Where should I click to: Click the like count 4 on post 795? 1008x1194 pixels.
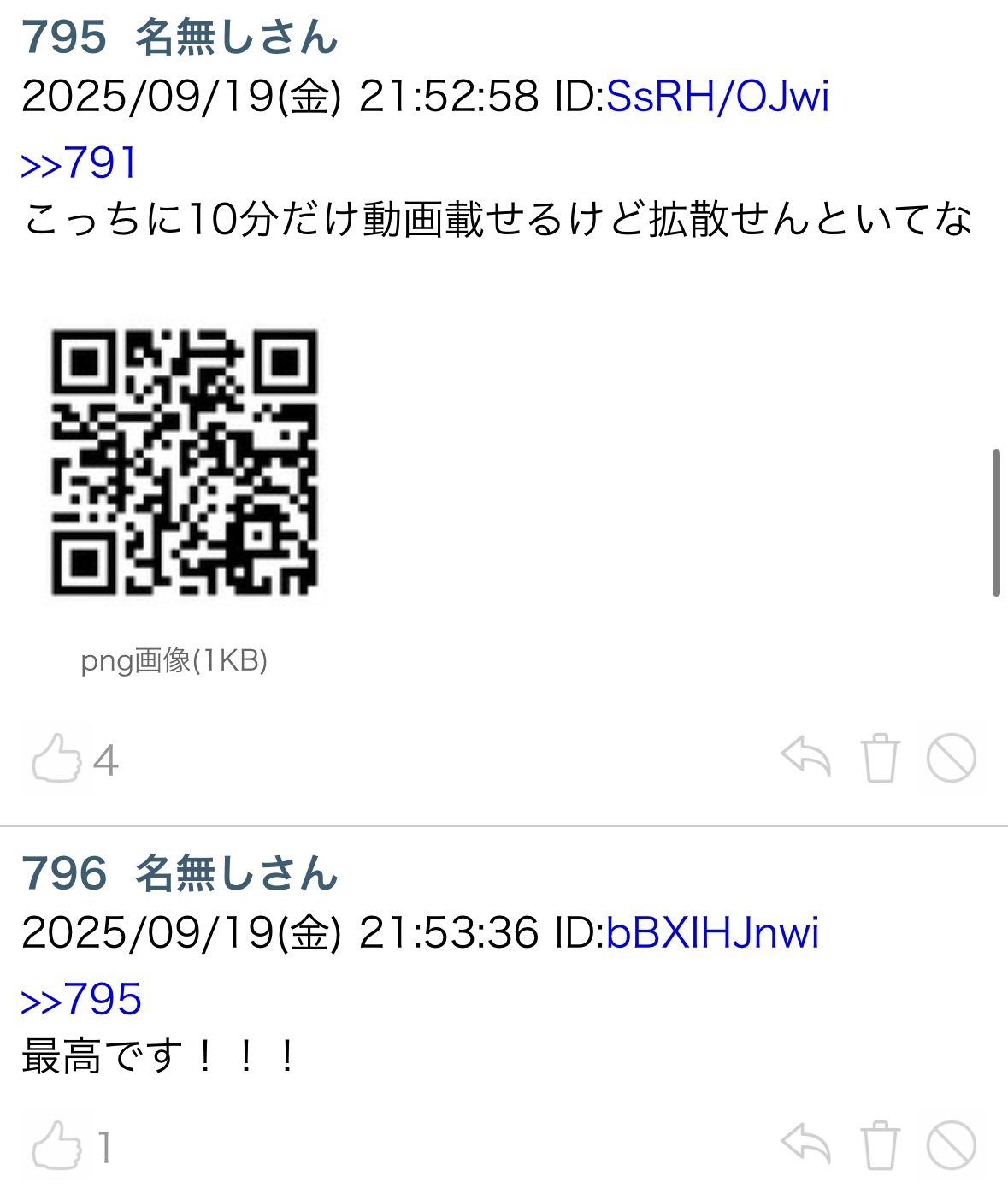106,760
